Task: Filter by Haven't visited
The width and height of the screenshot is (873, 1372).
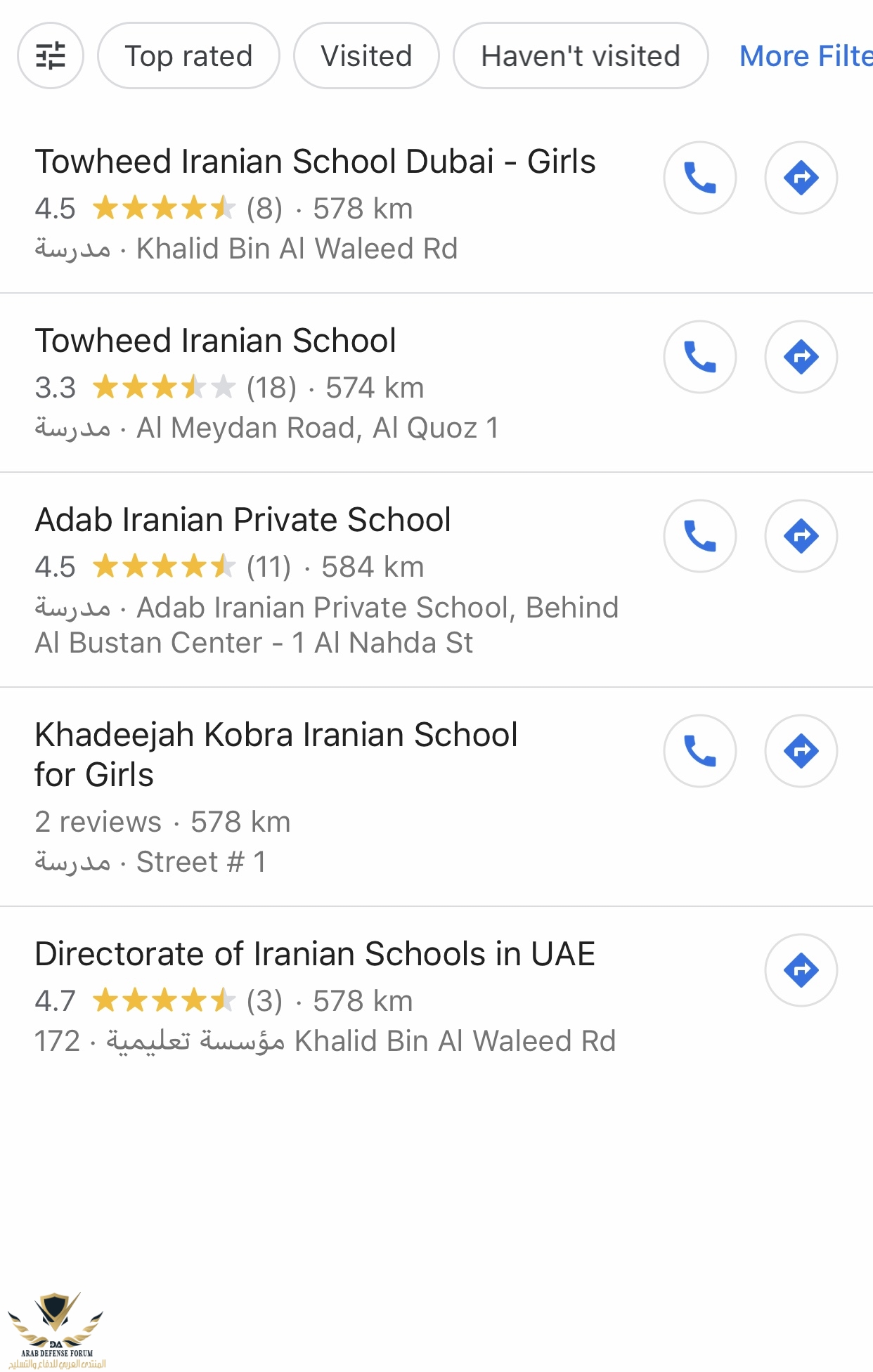Action: pos(581,55)
